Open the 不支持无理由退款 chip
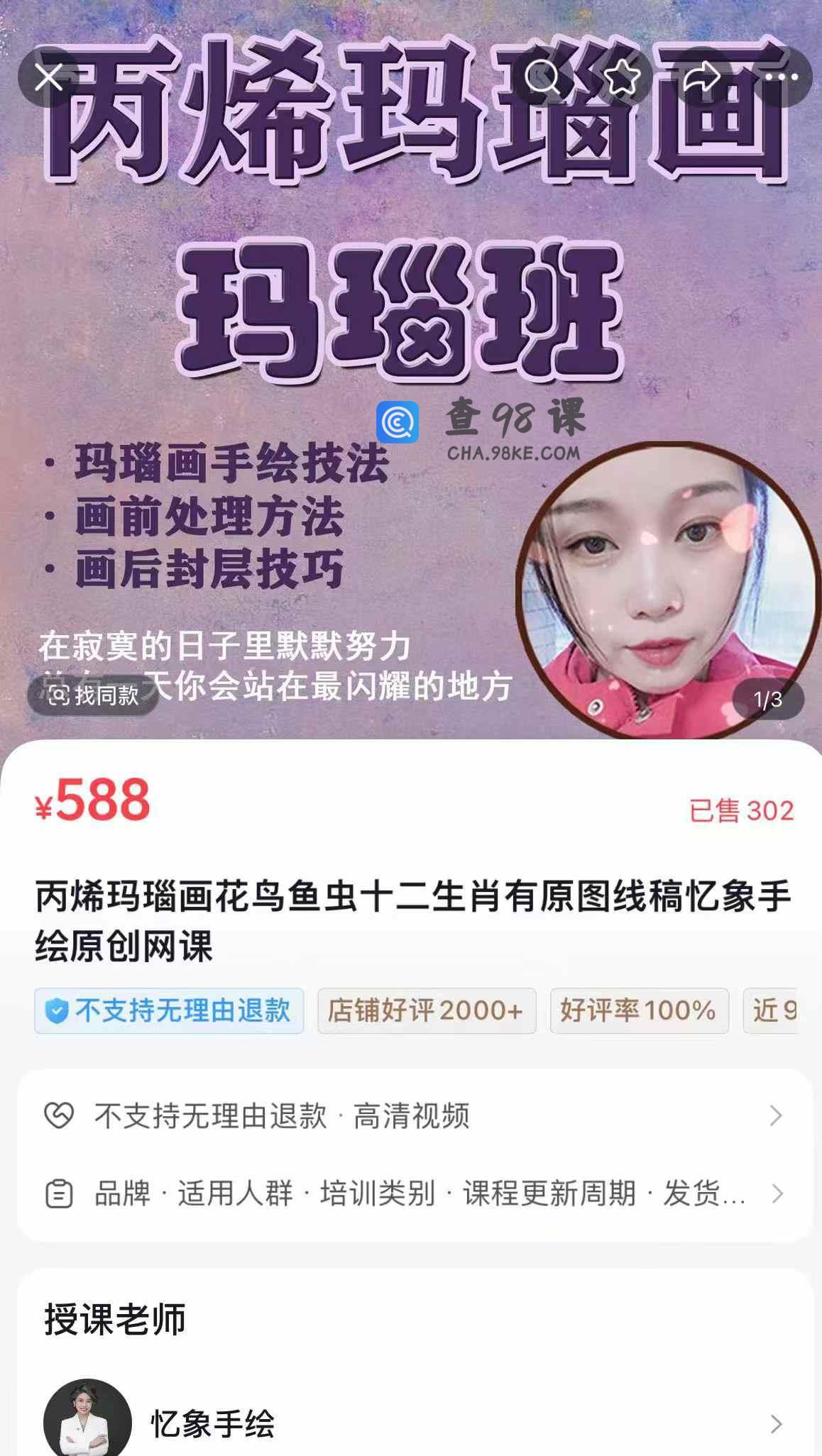 tap(169, 1010)
